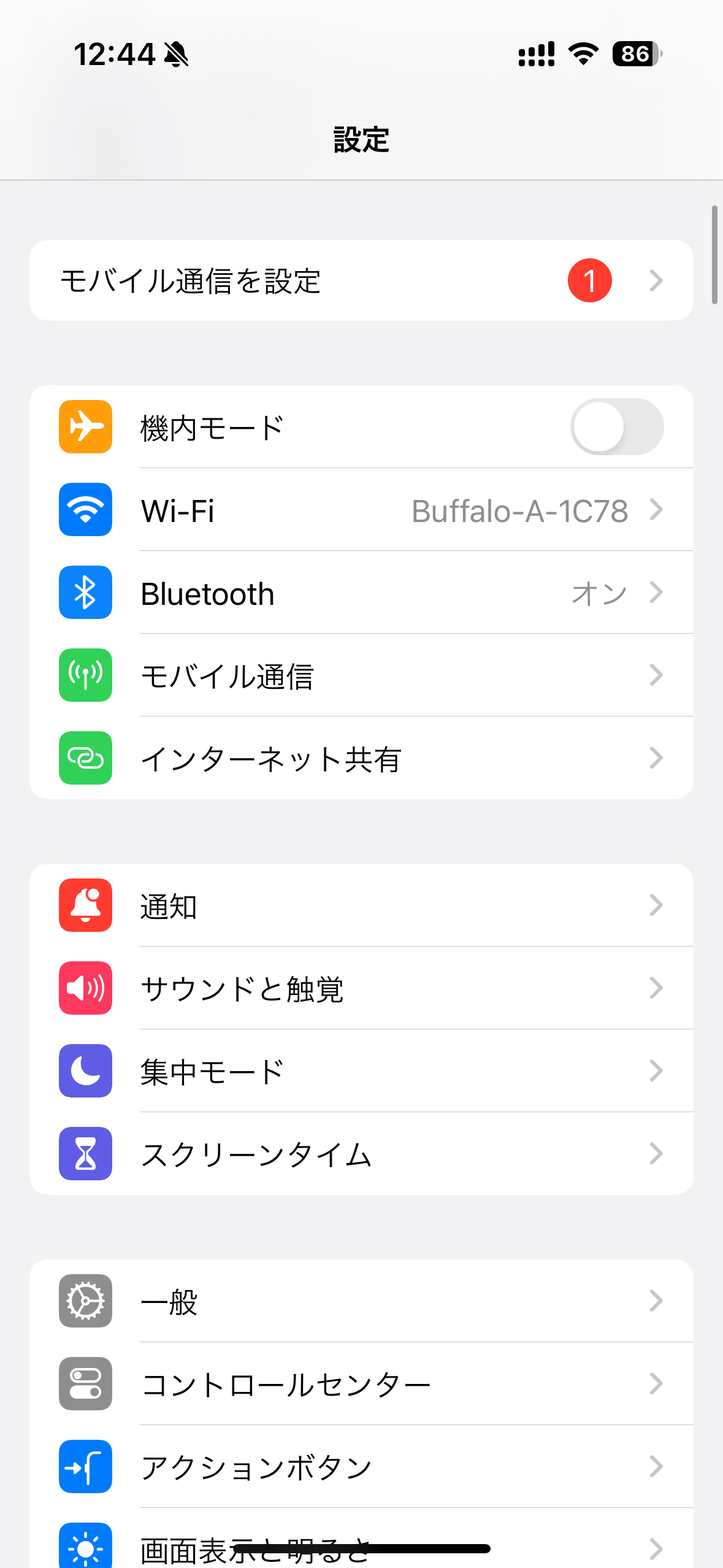Open the 機内モード airplane mode icon
Screen dimensions: 723x1568
coord(85,427)
